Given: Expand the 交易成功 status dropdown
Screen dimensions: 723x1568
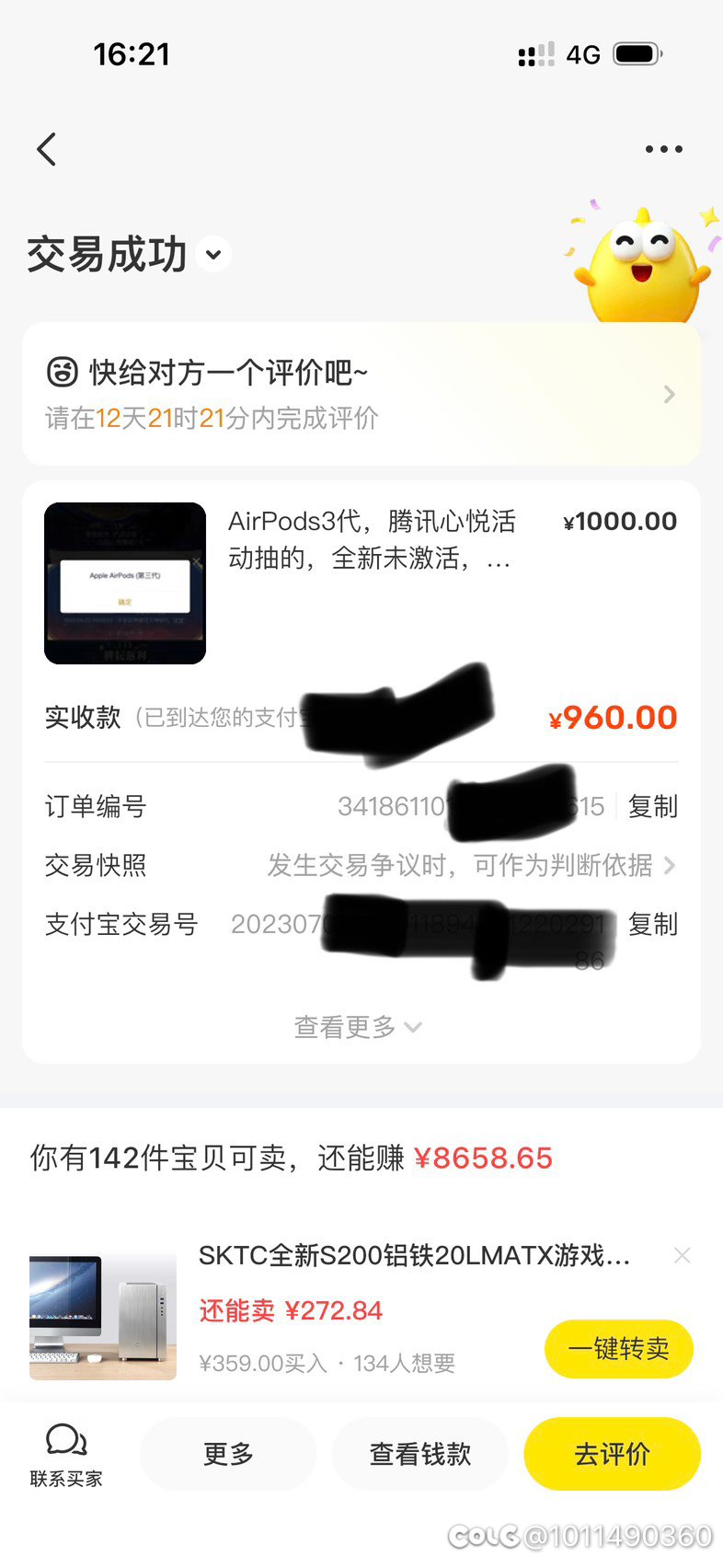Looking at the screenshot, I should tap(213, 255).
